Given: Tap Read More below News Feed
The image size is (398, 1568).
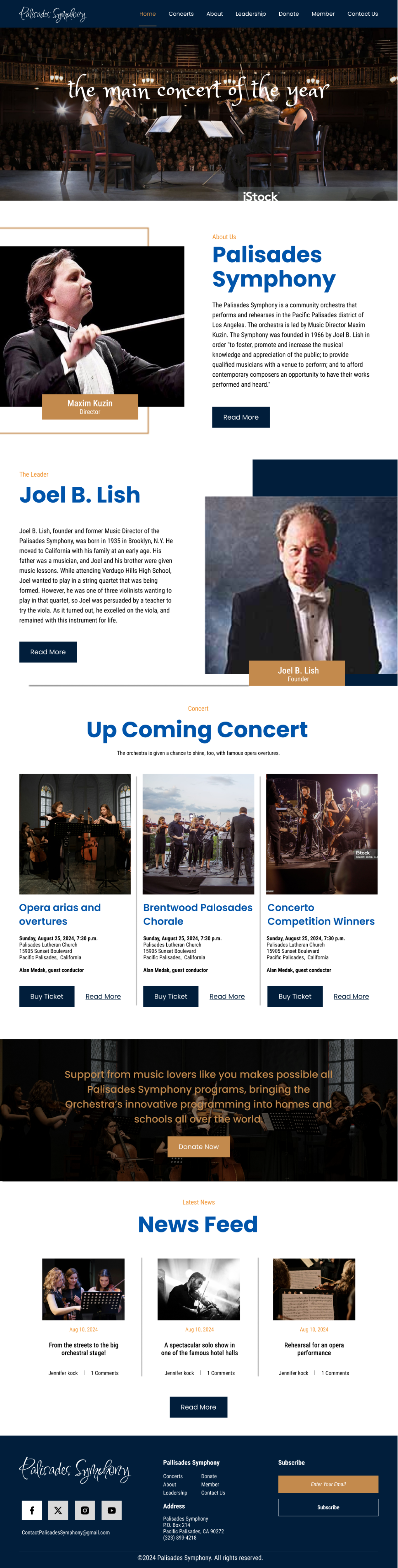Looking at the screenshot, I should (x=198, y=1407).
